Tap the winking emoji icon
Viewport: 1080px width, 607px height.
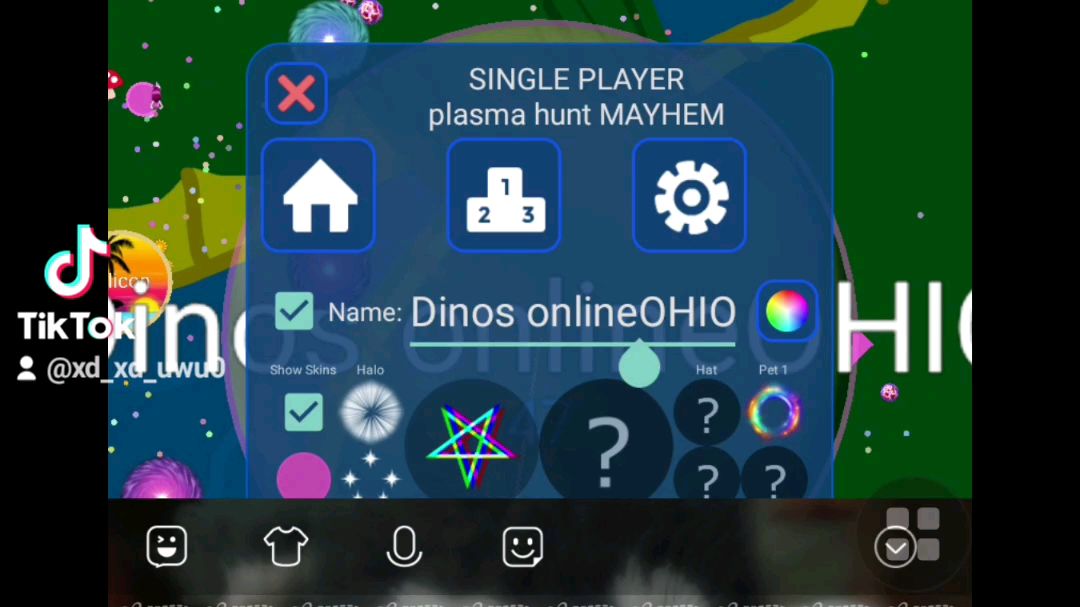(x=166, y=547)
